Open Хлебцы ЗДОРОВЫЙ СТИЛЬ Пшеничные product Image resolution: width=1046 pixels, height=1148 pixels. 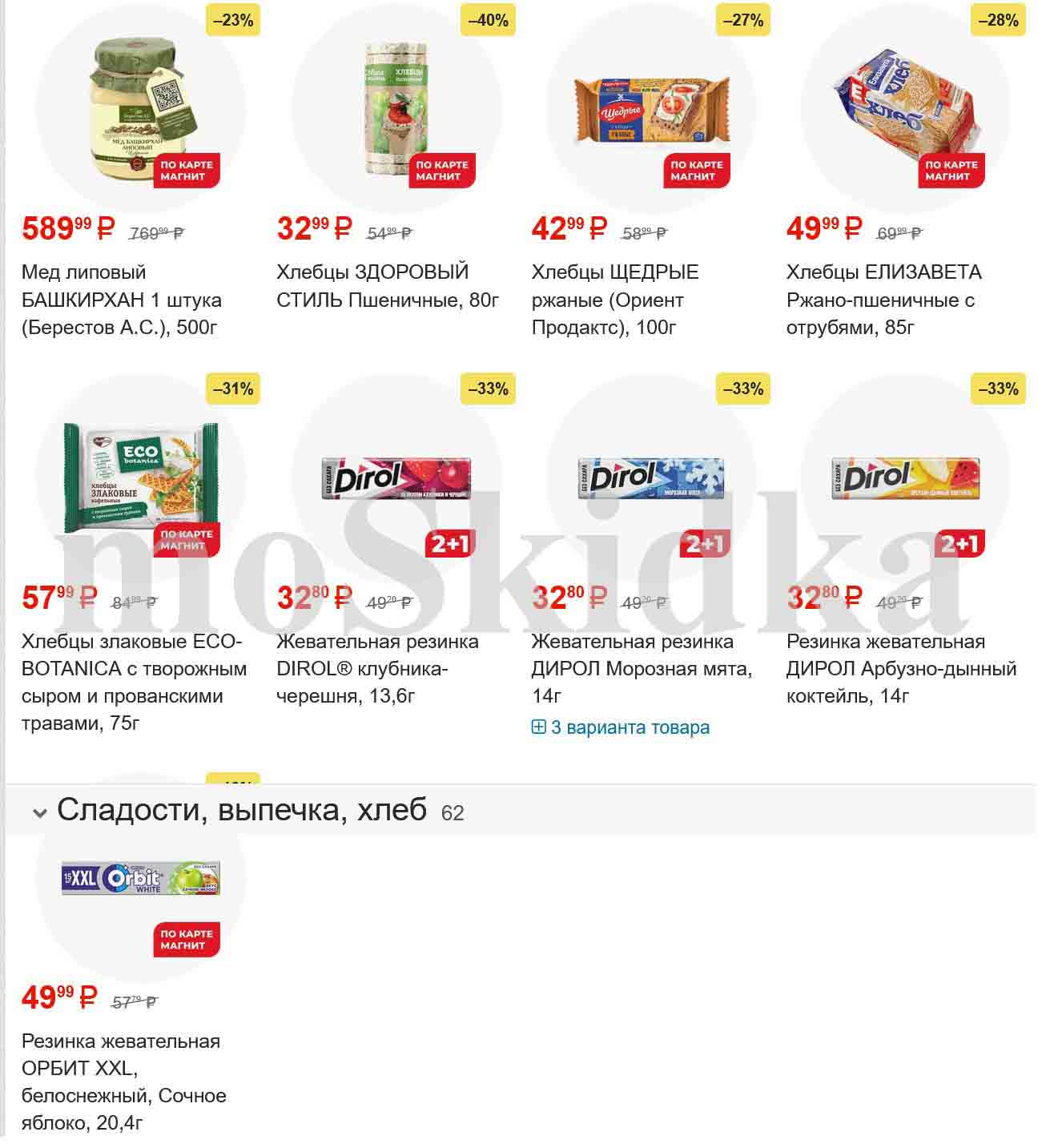click(x=388, y=286)
